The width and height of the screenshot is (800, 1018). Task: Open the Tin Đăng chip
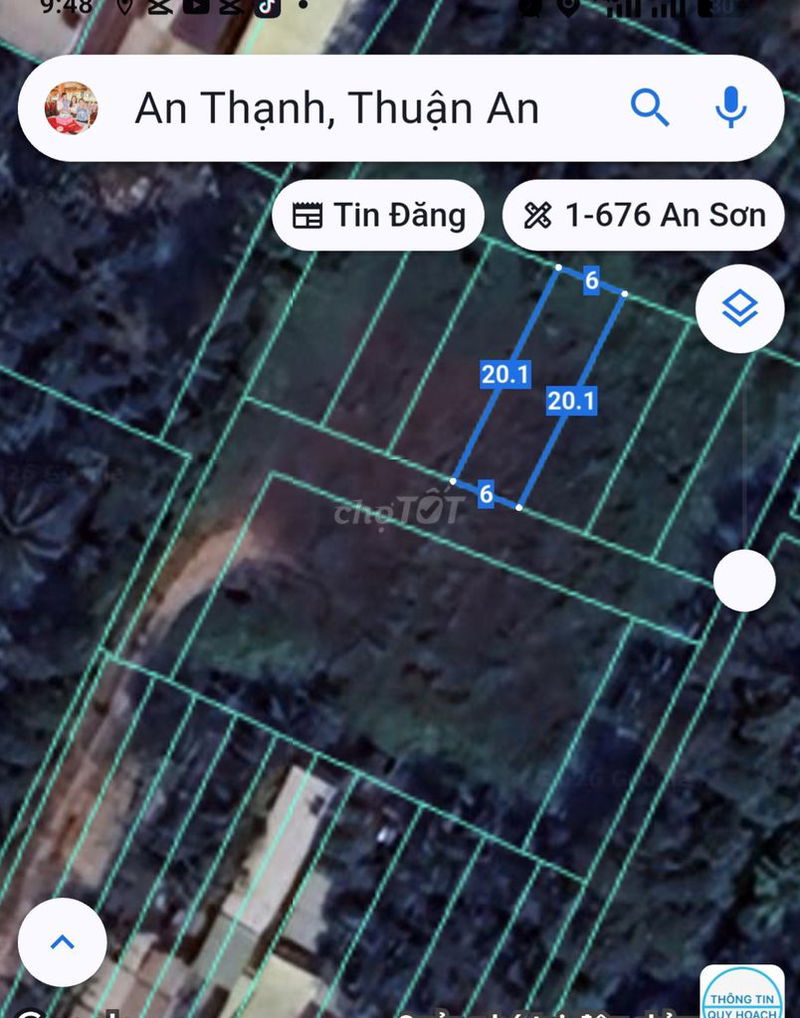379,215
